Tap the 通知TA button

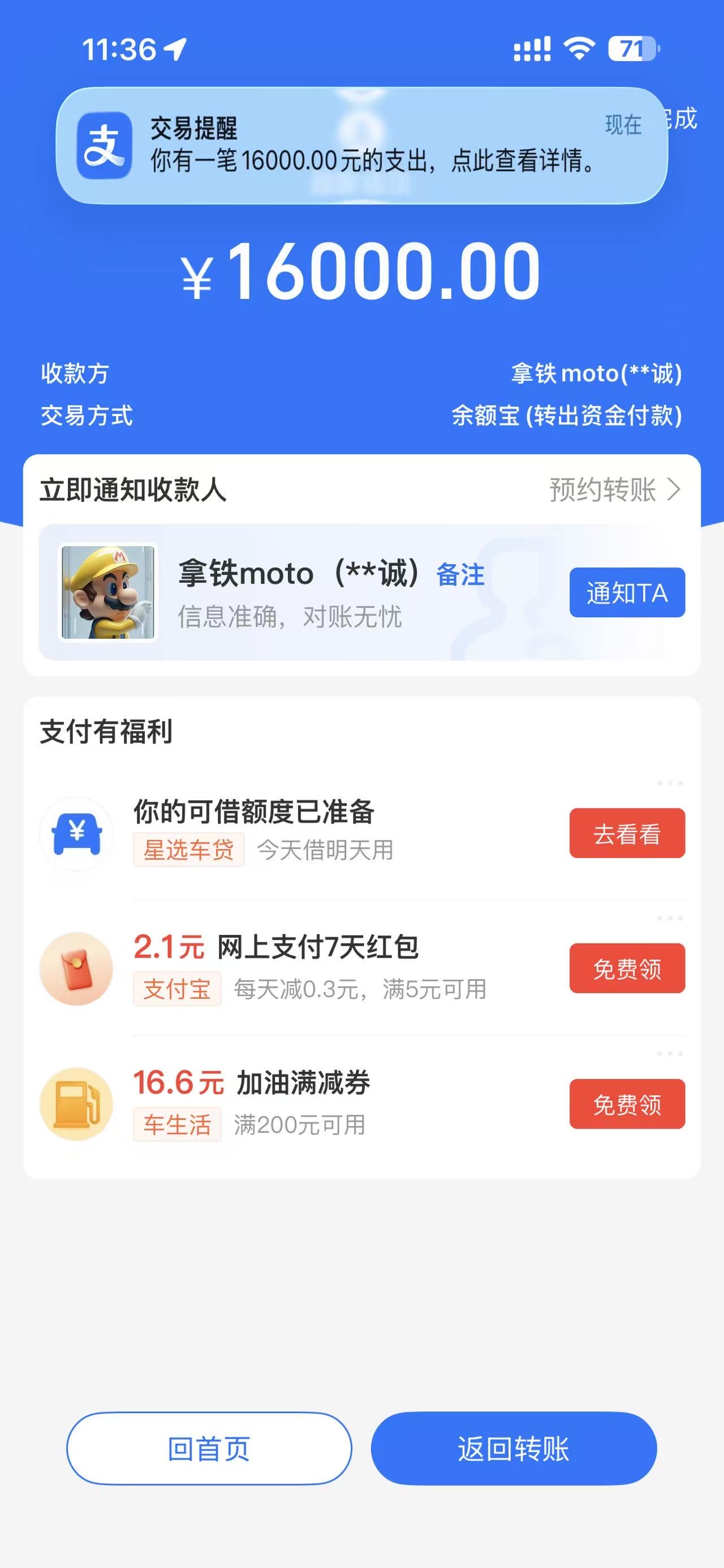point(627,592)
